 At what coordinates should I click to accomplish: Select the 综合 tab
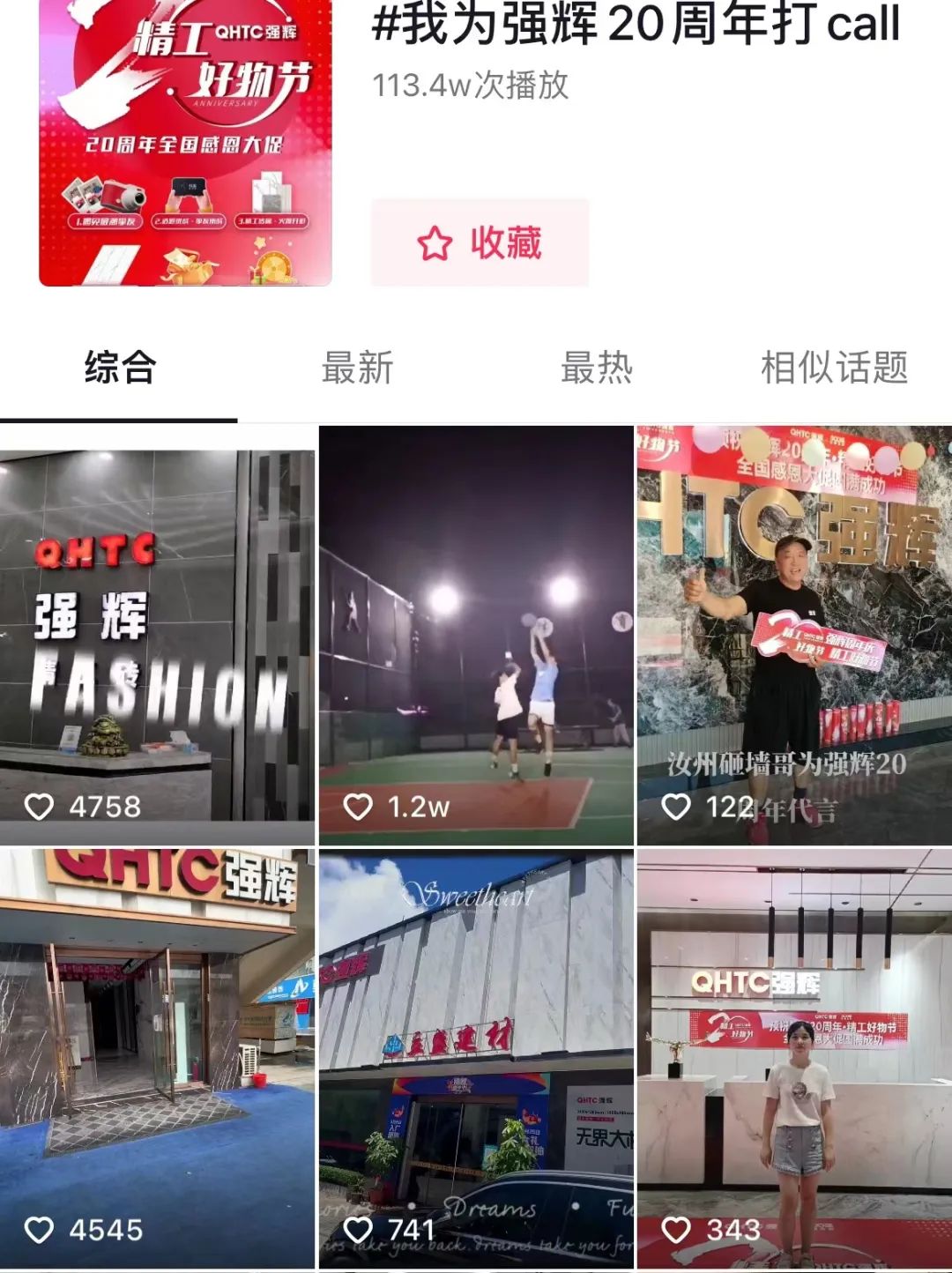click(120, 368)
